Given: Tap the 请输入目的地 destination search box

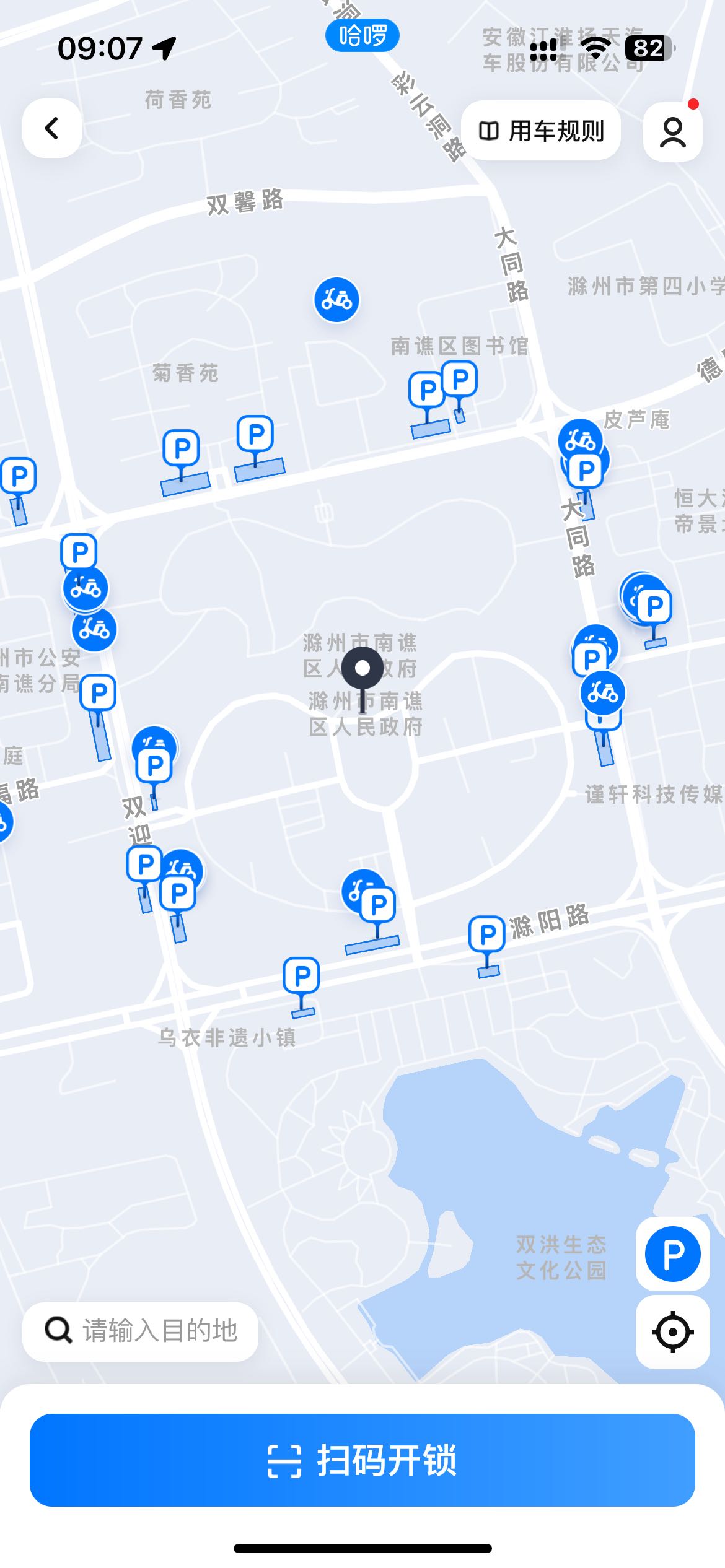Looking at the screenshot, I should (x=141, y=1331).
